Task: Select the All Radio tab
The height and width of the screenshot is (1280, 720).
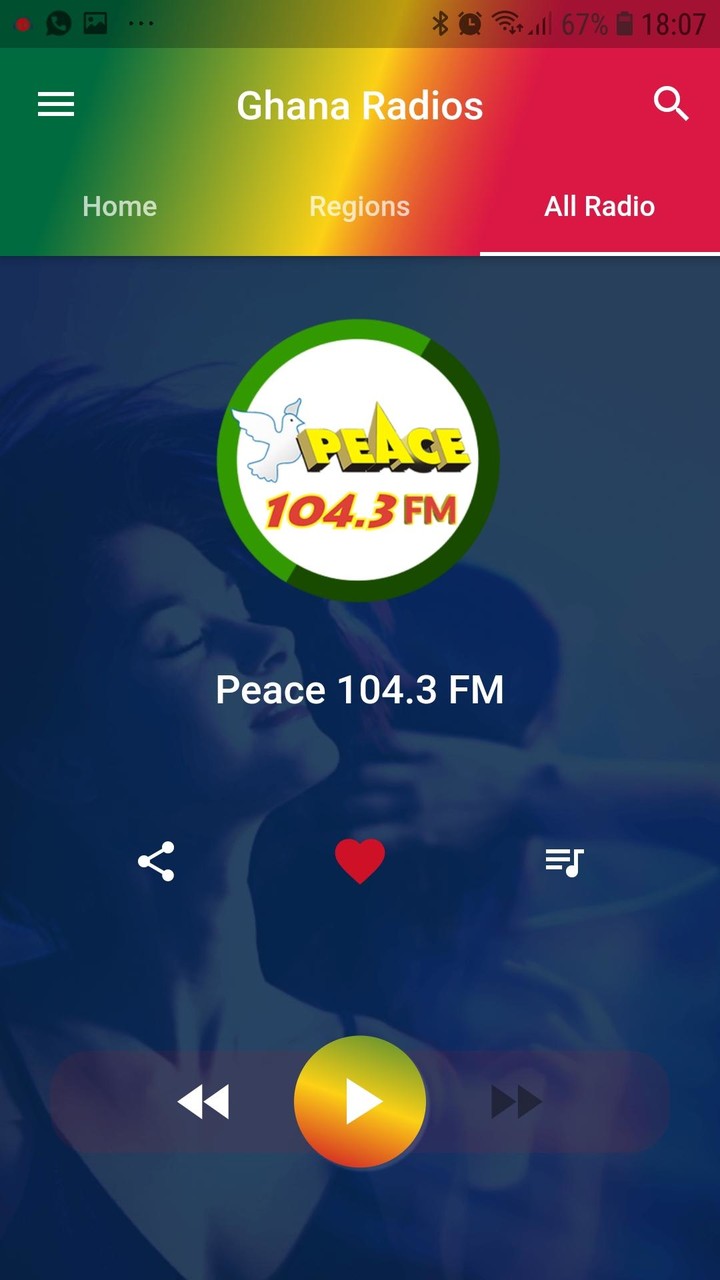Action: (598, 206)
